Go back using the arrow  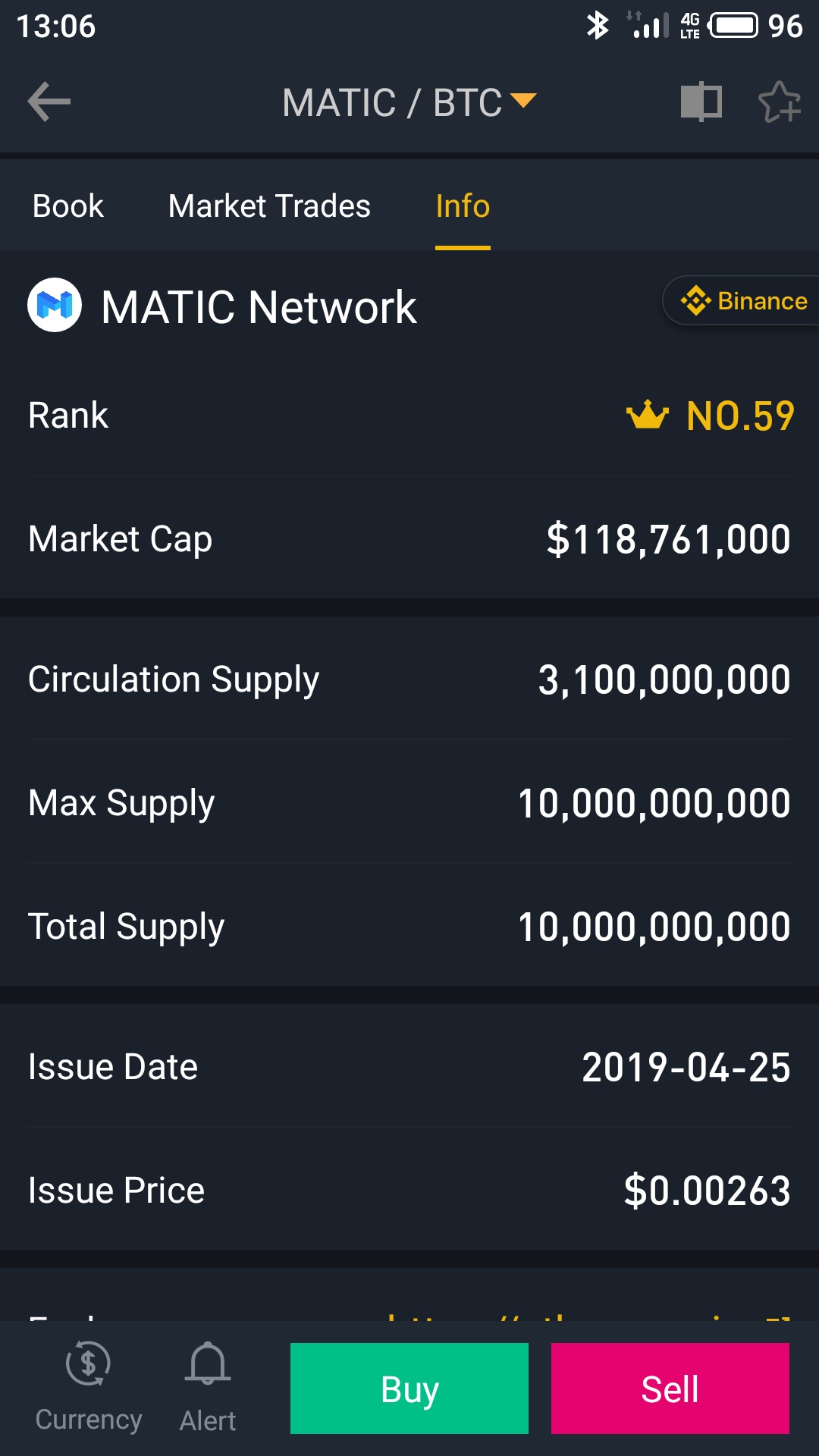[49, 102]
